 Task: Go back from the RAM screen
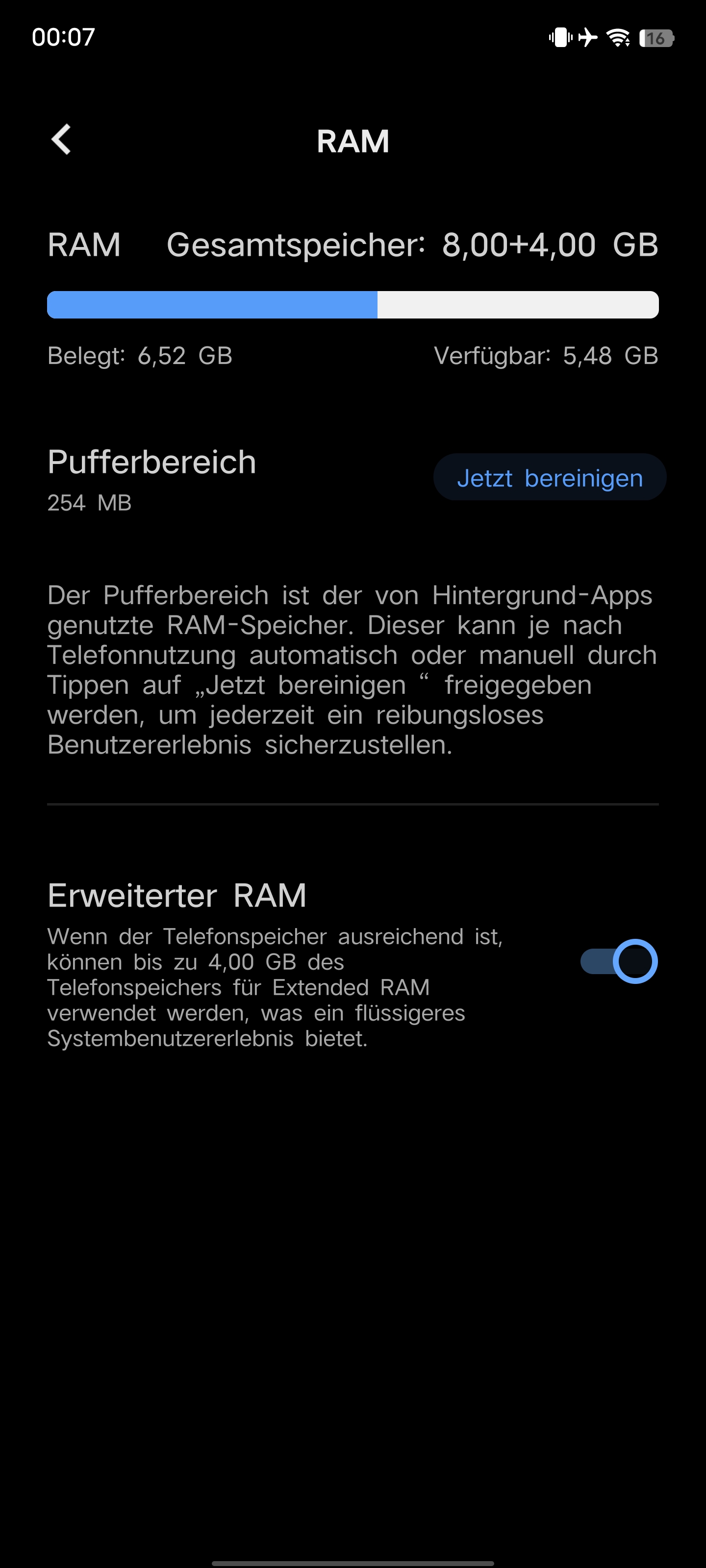61,140
